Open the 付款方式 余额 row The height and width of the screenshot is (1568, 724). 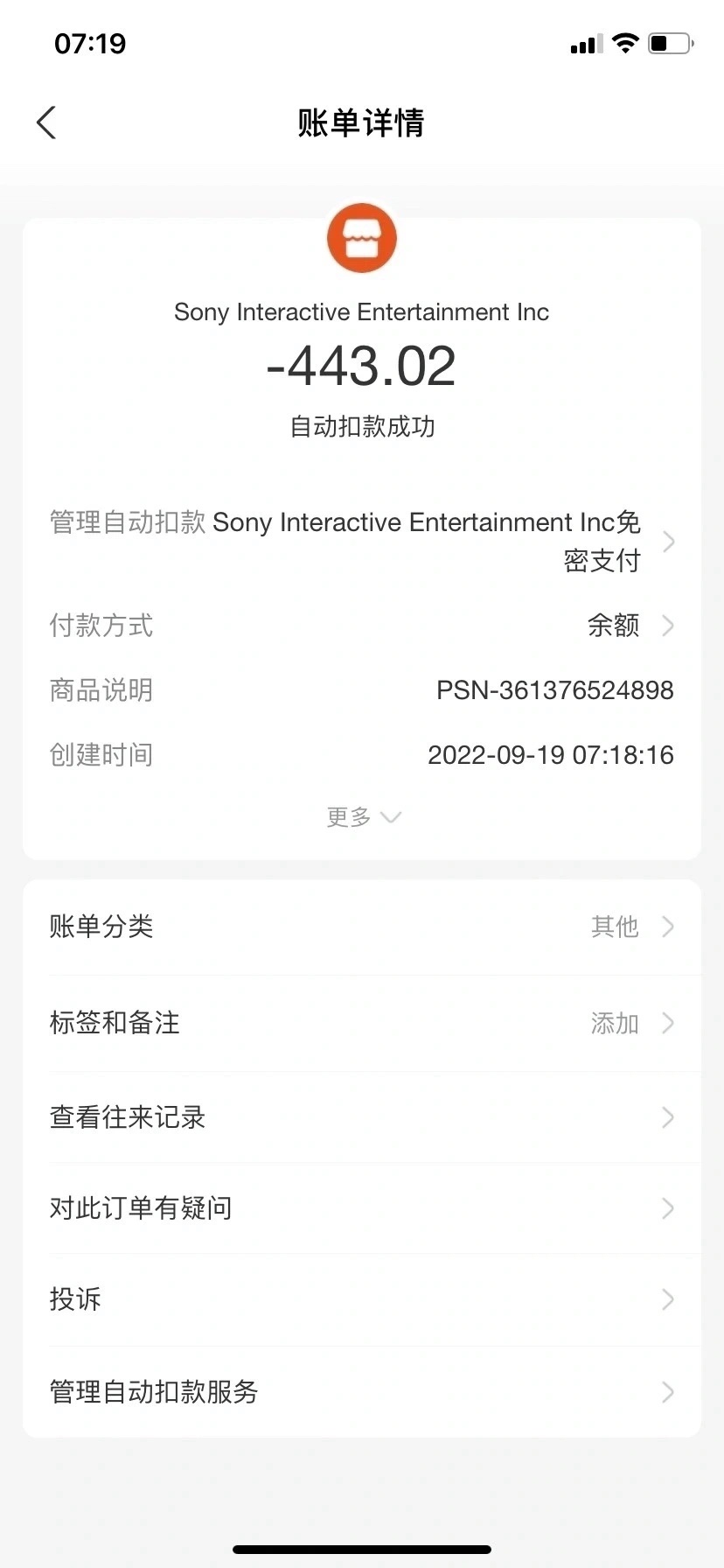(362, 626)
